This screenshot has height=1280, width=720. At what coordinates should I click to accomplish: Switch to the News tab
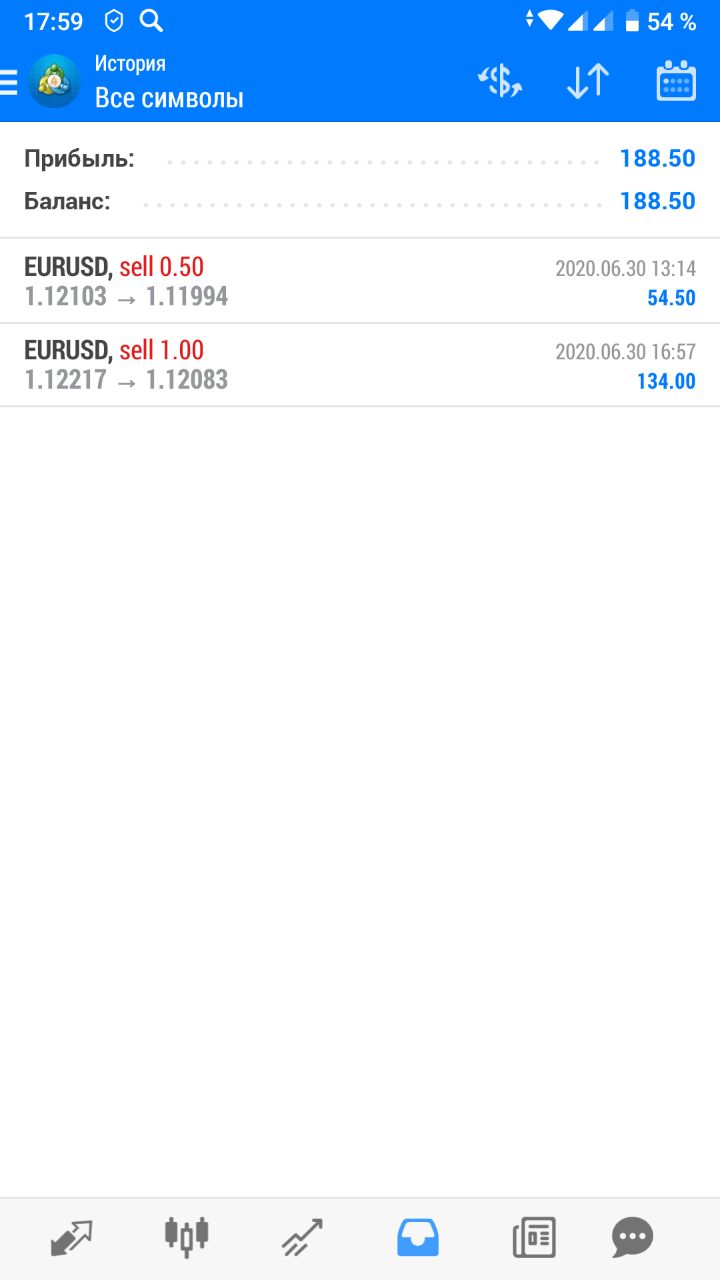(534, 1237)
